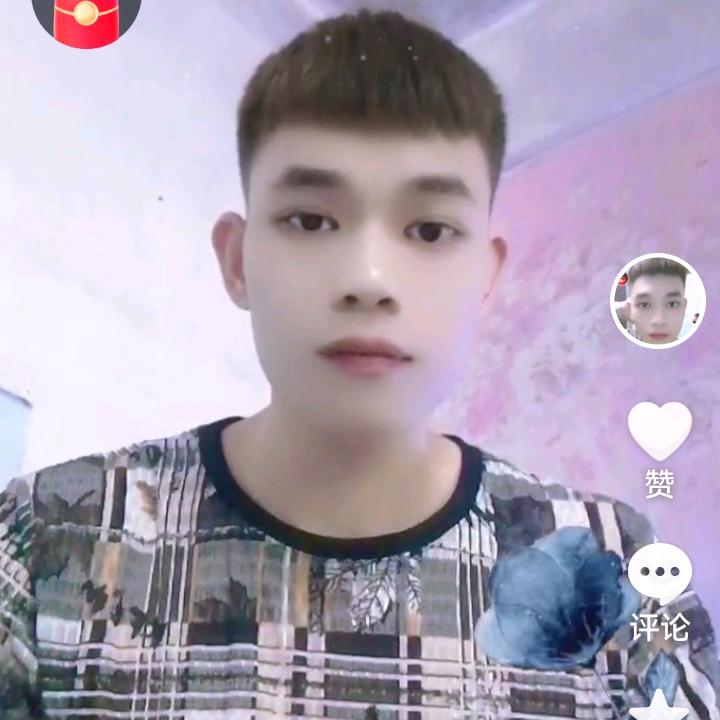This screenshot has height=720, width=720.
Task: Open the comments (评论) bubble
Action: pyautogui.click(x=659, y=573)
